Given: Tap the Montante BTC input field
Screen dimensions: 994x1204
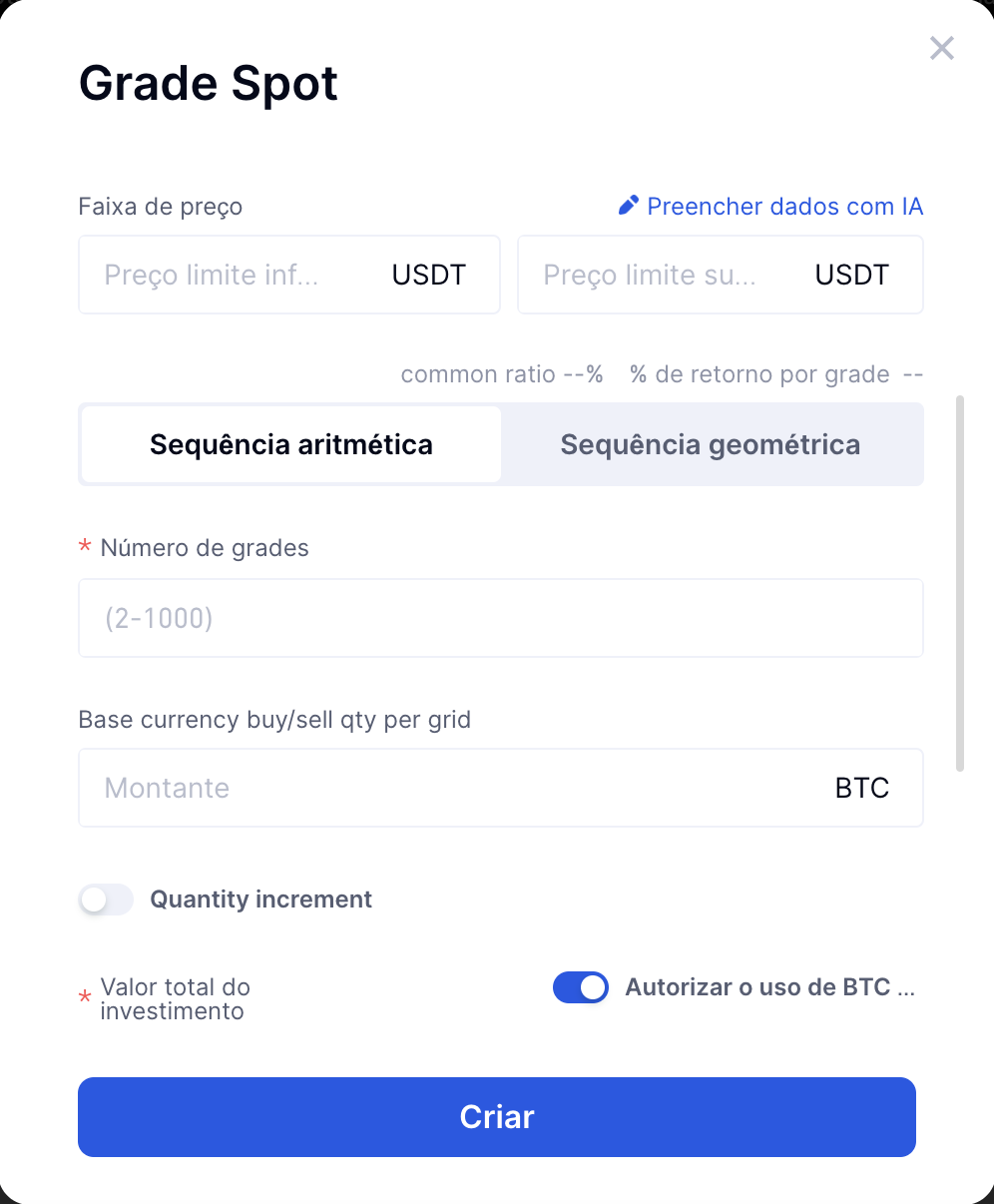Looking at the screenshot, I should [449, 788].
